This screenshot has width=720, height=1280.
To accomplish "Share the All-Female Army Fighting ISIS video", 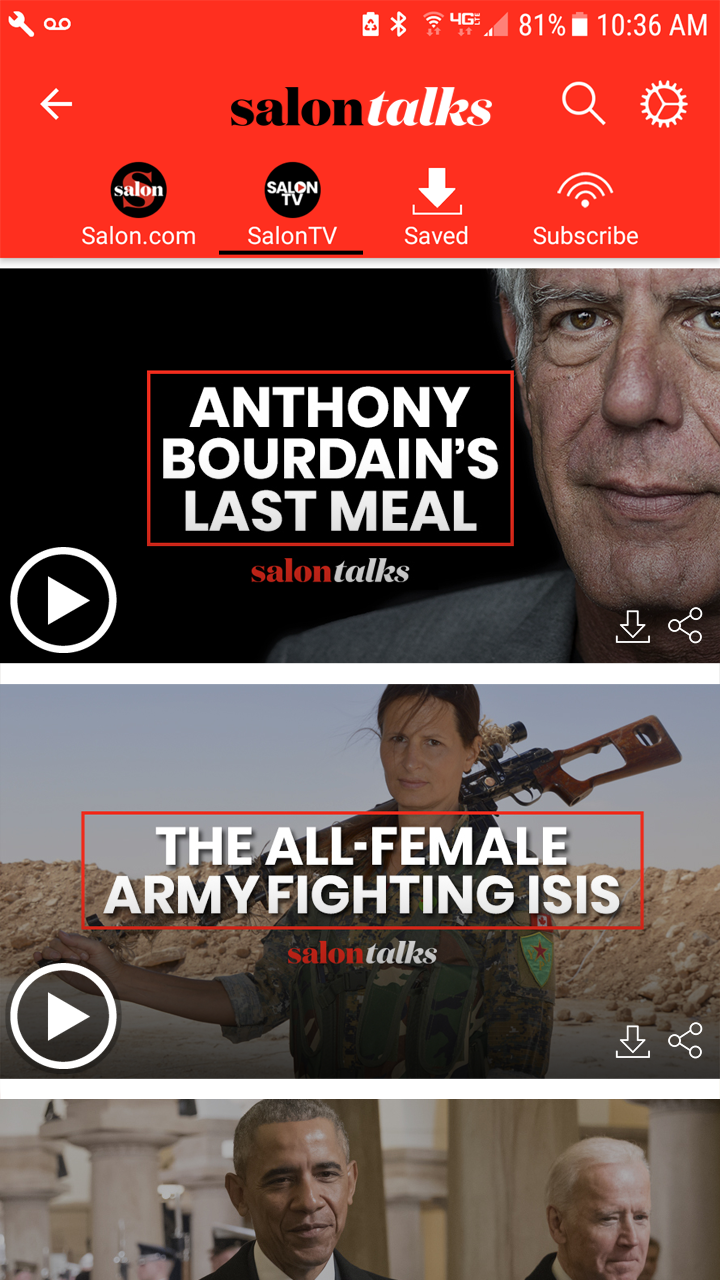I will tap(685, 1041).
